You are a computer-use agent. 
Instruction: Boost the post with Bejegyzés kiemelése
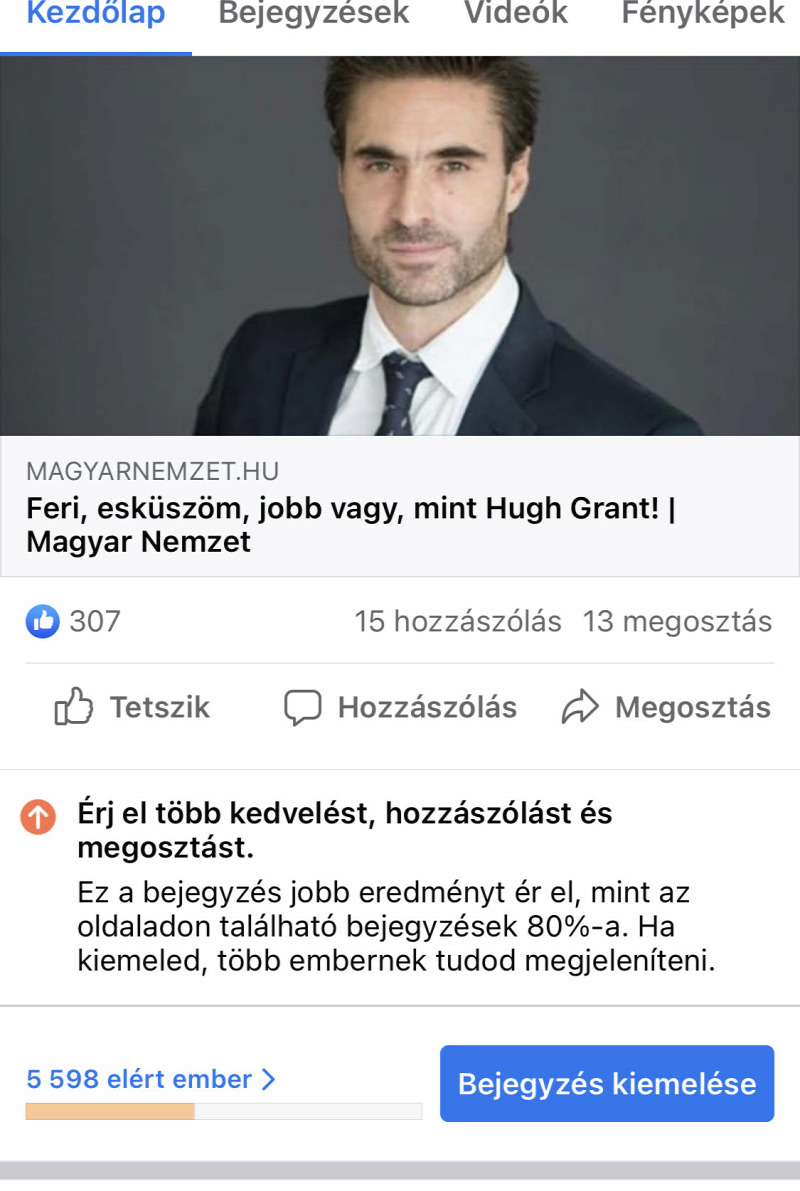tap(606, 1084)
